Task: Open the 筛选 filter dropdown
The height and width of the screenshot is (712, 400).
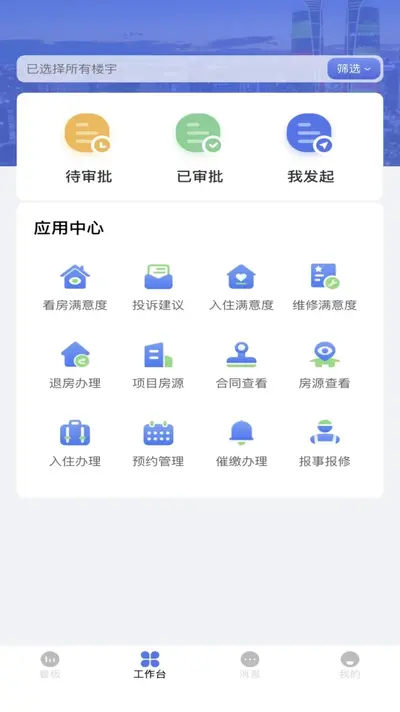Action: 354,69
